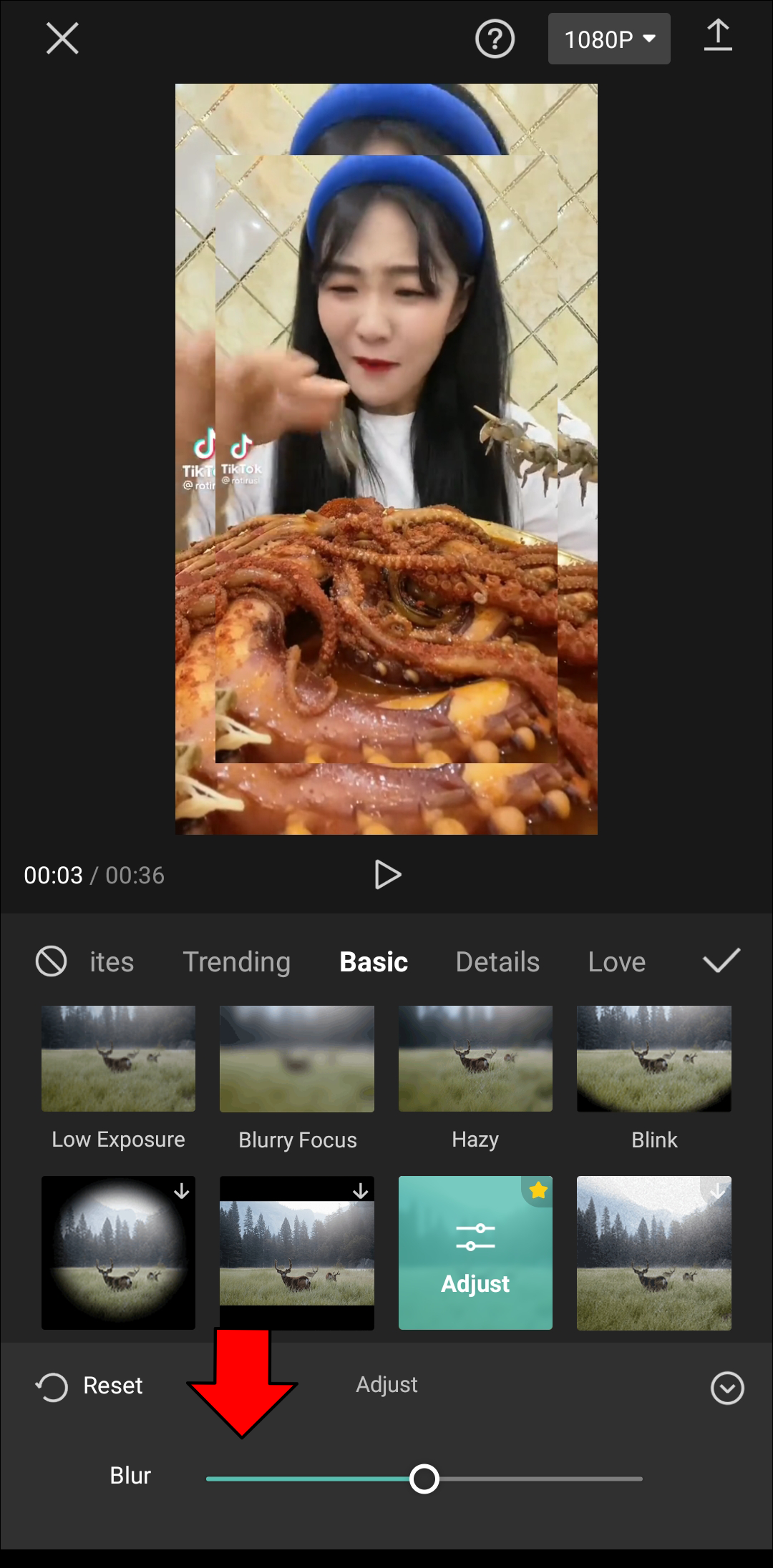Switch to the Details effects tab

(x=497, y=962)
